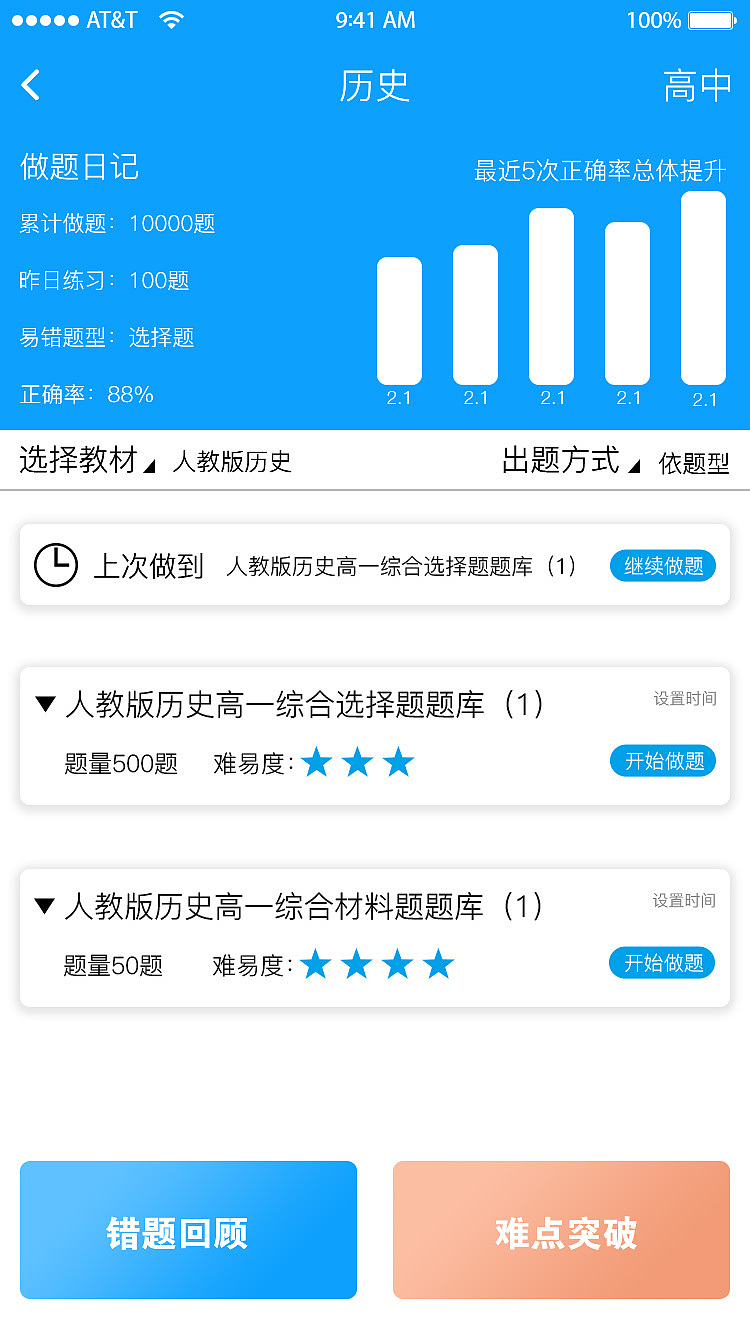The width and height of the screenshot is (750, 1334).
Task: Click the first star on the 选择题题库 rating
Action: click(317, 761)
